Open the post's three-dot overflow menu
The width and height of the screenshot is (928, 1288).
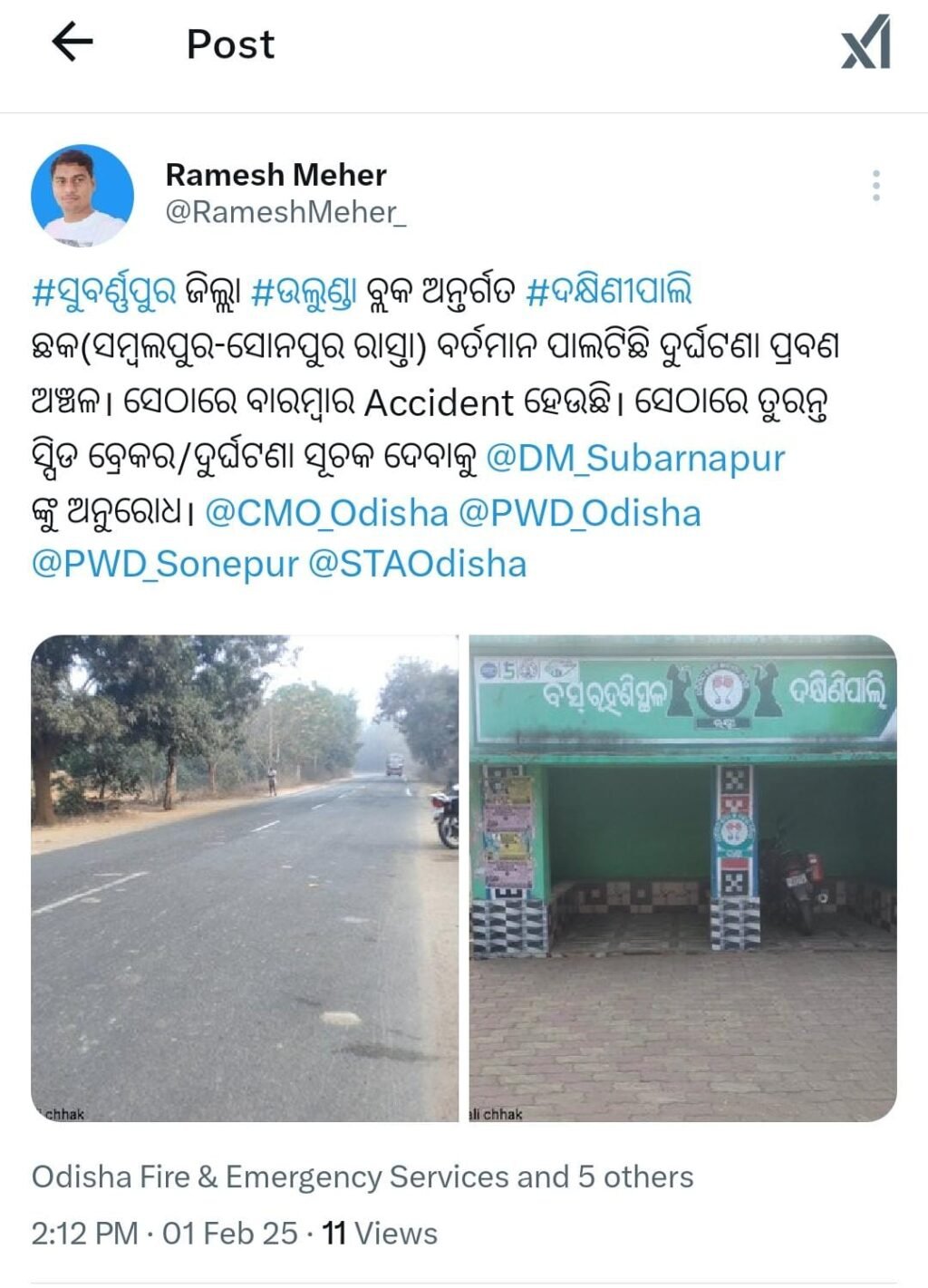[875, 185]
